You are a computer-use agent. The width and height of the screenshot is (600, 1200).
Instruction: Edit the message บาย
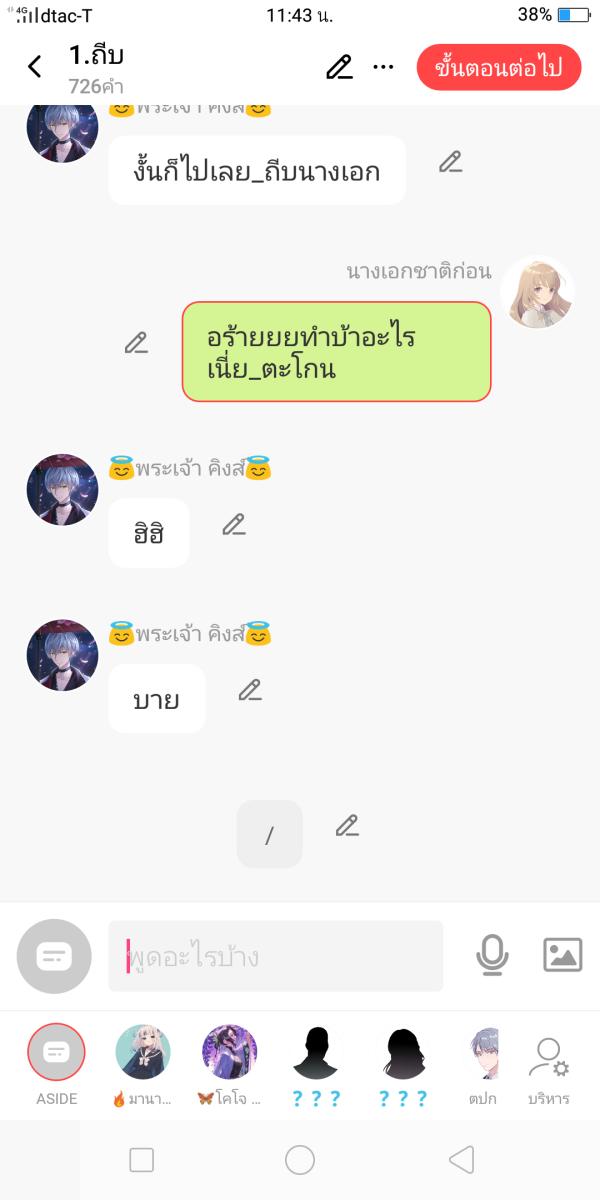[250, 690]
